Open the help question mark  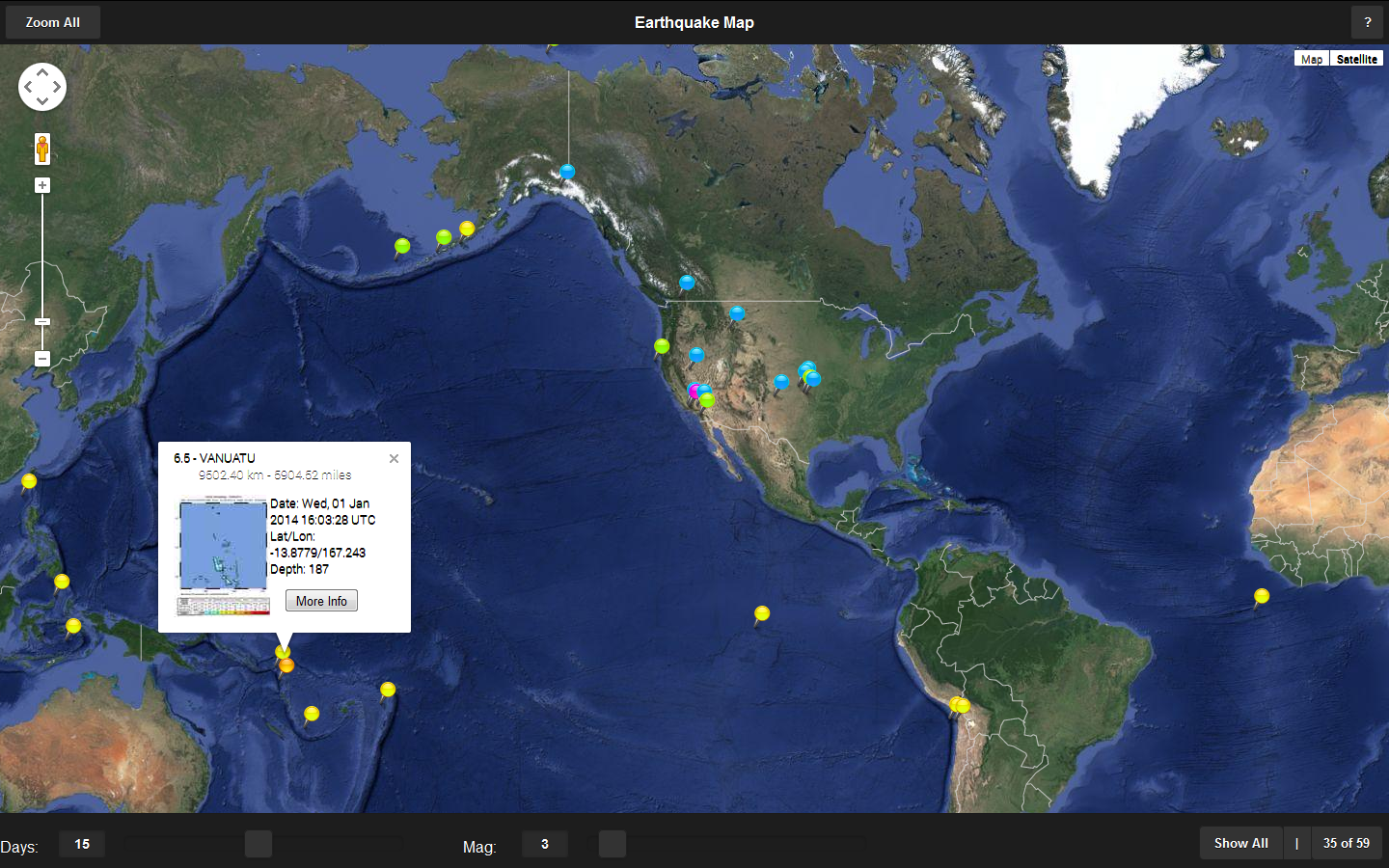tap(1367, 22)
